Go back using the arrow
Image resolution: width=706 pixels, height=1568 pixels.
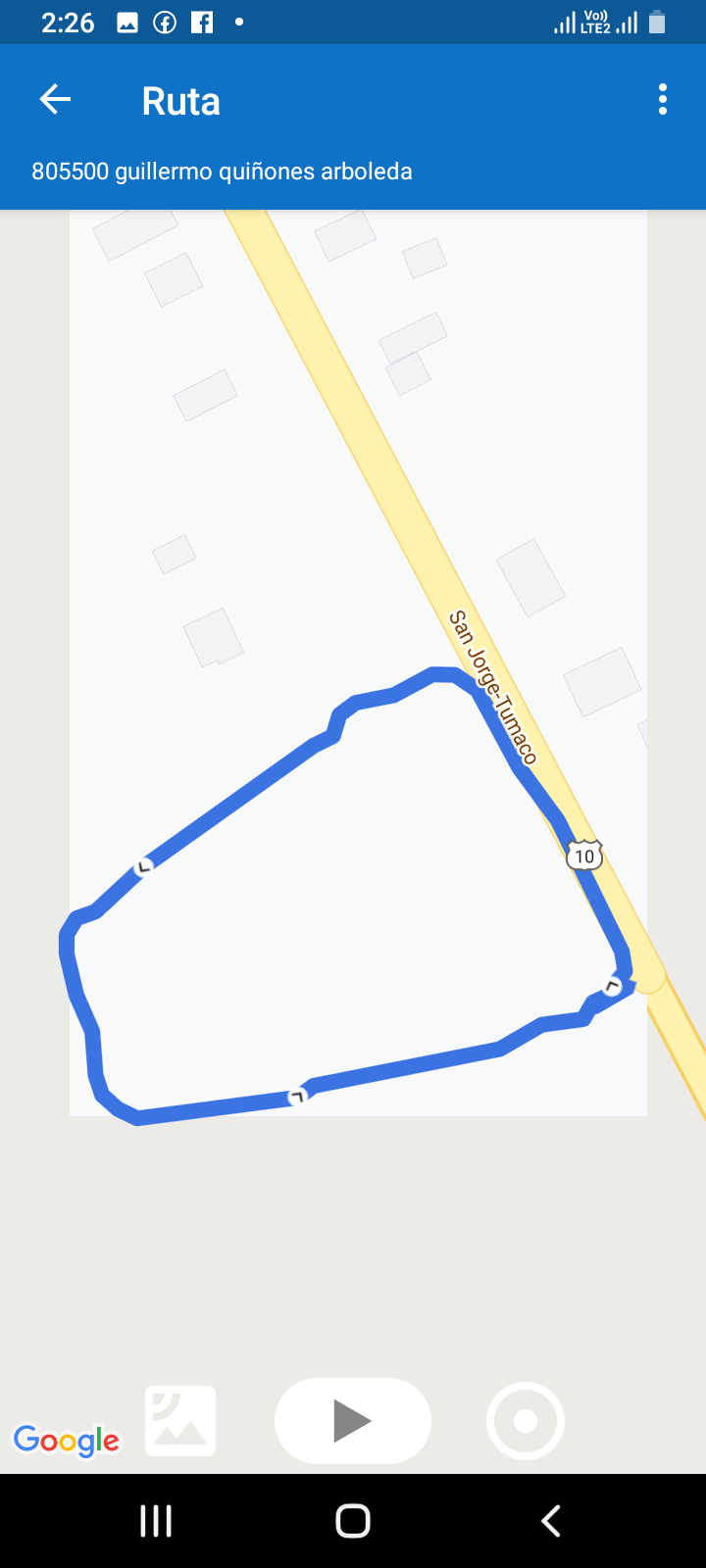coord(55,100)
